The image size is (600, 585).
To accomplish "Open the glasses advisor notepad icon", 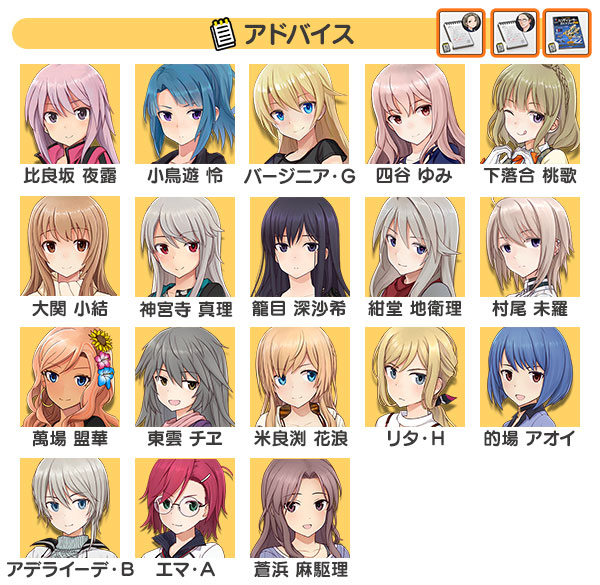I will click(x=514, y=33).
